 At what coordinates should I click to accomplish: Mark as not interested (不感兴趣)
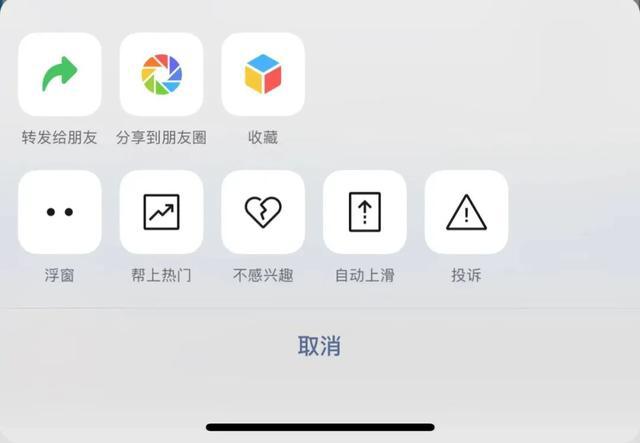263,212
